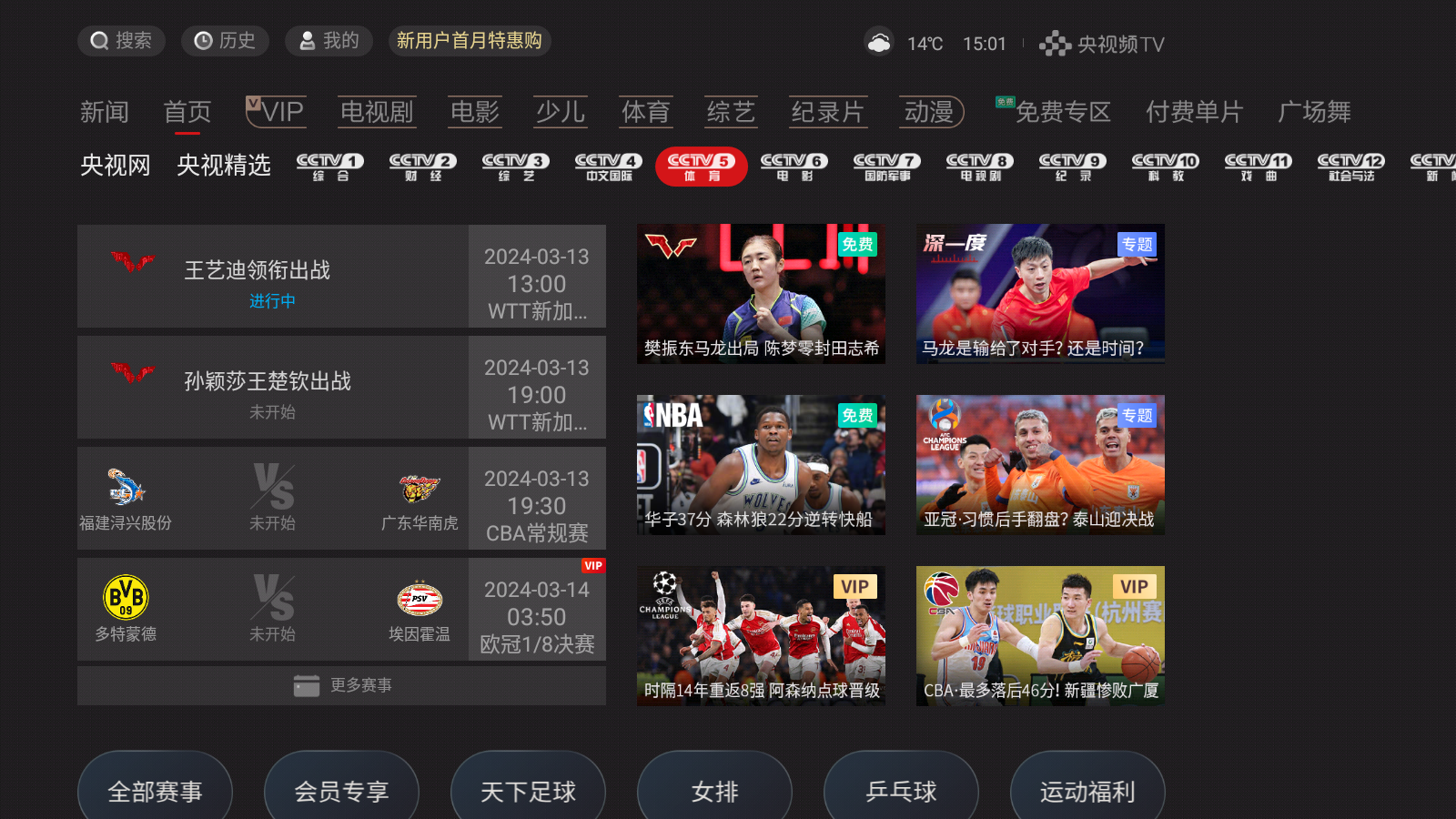The image size is (1456, 819).
Task: Open the 免费专区 tab
Action: coord(1053,112)
